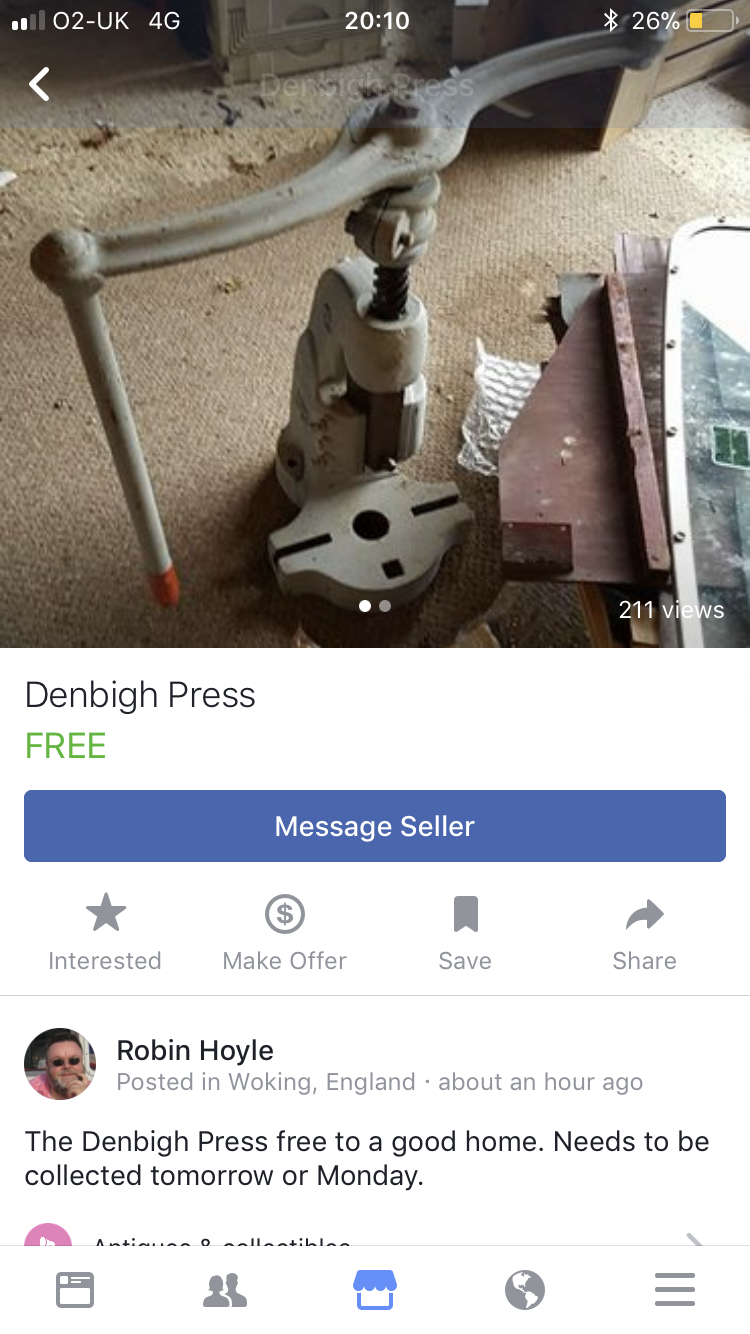Image resolution: width=750 pixels, height=1334 pixels.
Task: Switch to the Friends tab
Action: (225, 1290)
